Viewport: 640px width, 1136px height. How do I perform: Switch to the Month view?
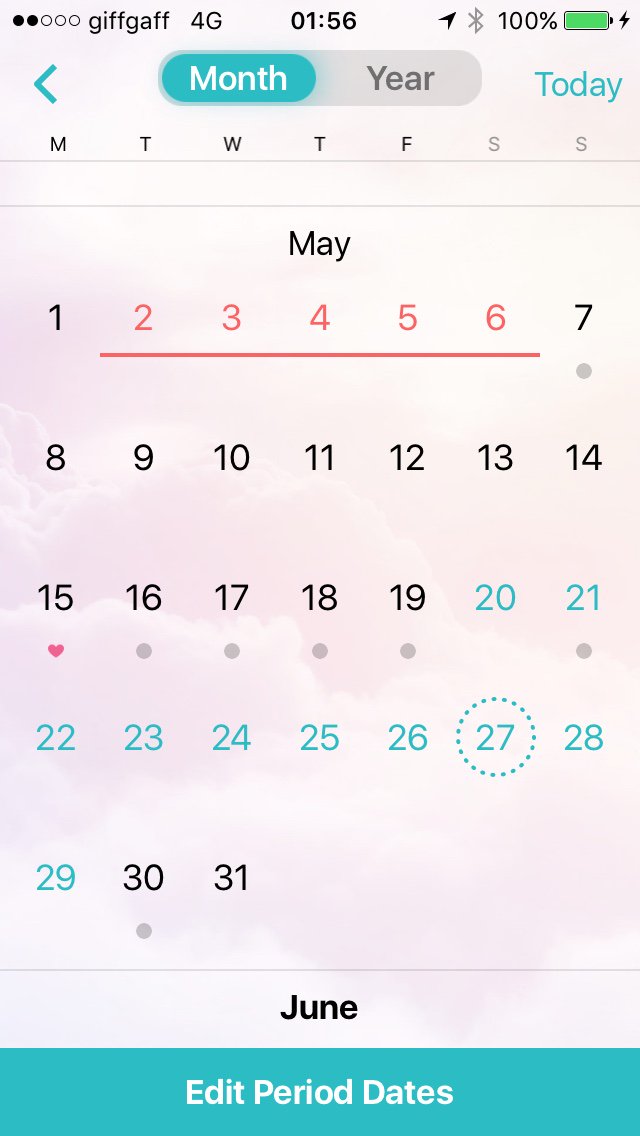pyautogui.click(x=238, y=79)
